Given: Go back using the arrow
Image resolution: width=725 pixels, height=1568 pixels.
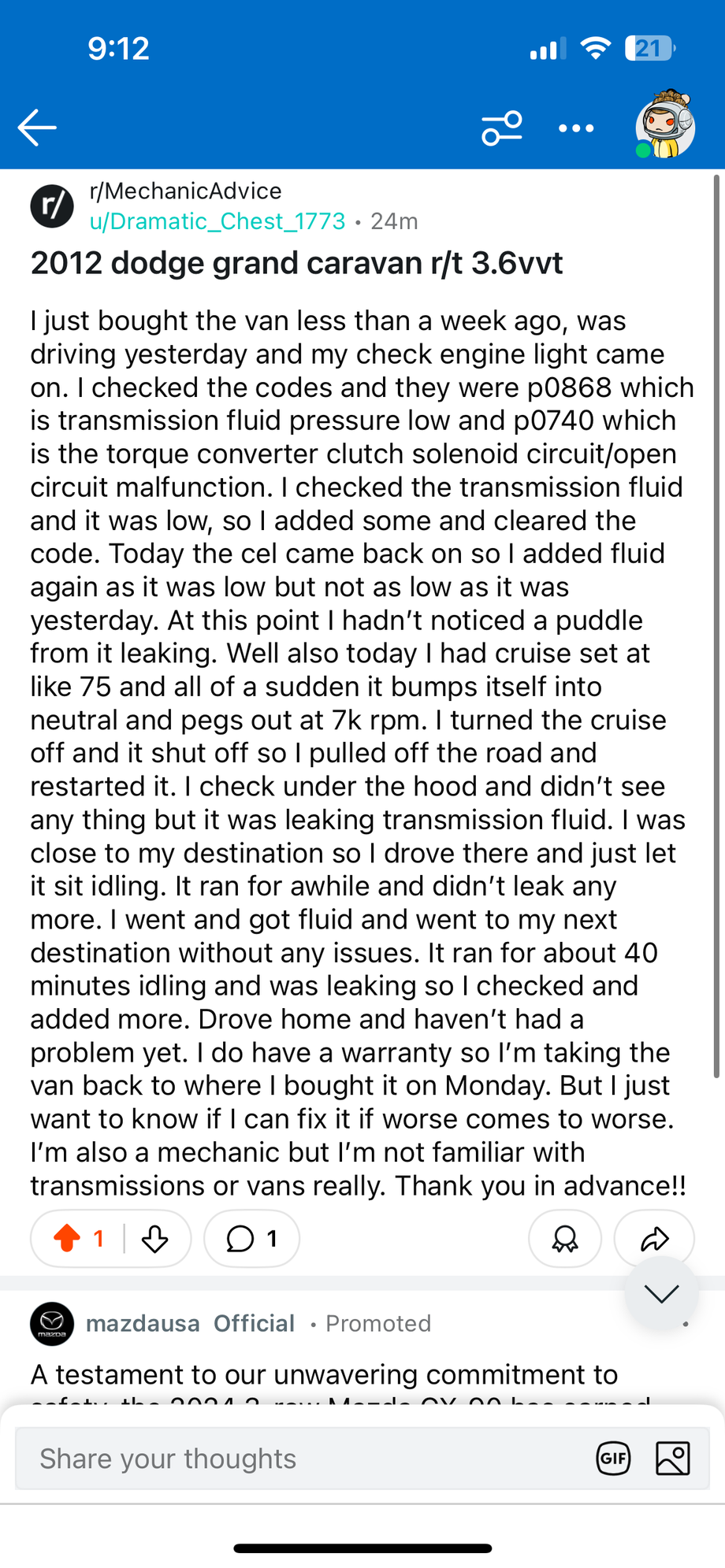Looking at the screenshot, I should pos(37,128).
